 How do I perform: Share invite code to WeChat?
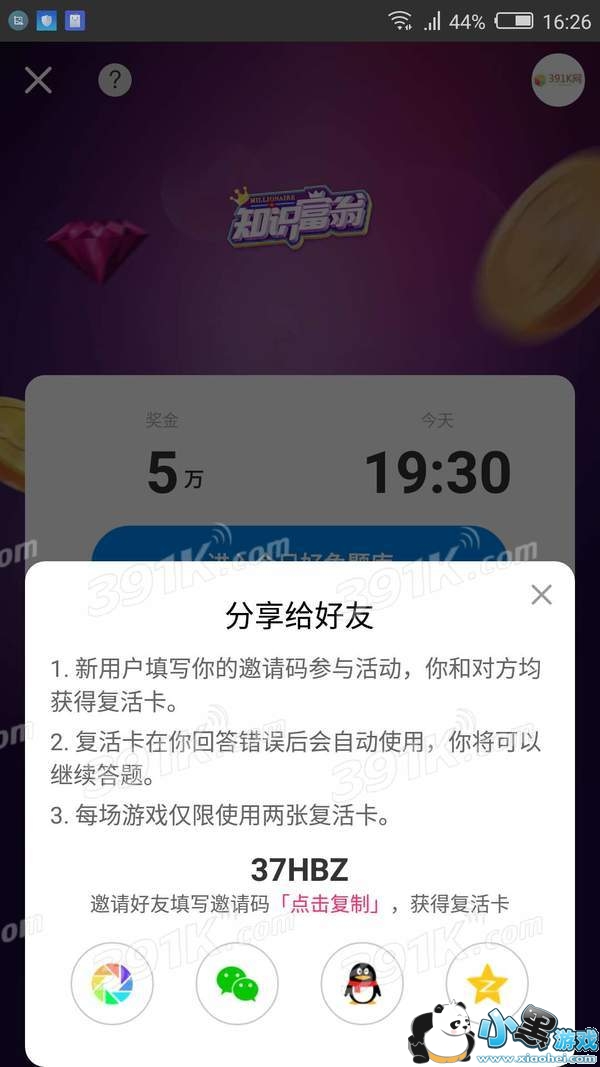click(237, 983)
